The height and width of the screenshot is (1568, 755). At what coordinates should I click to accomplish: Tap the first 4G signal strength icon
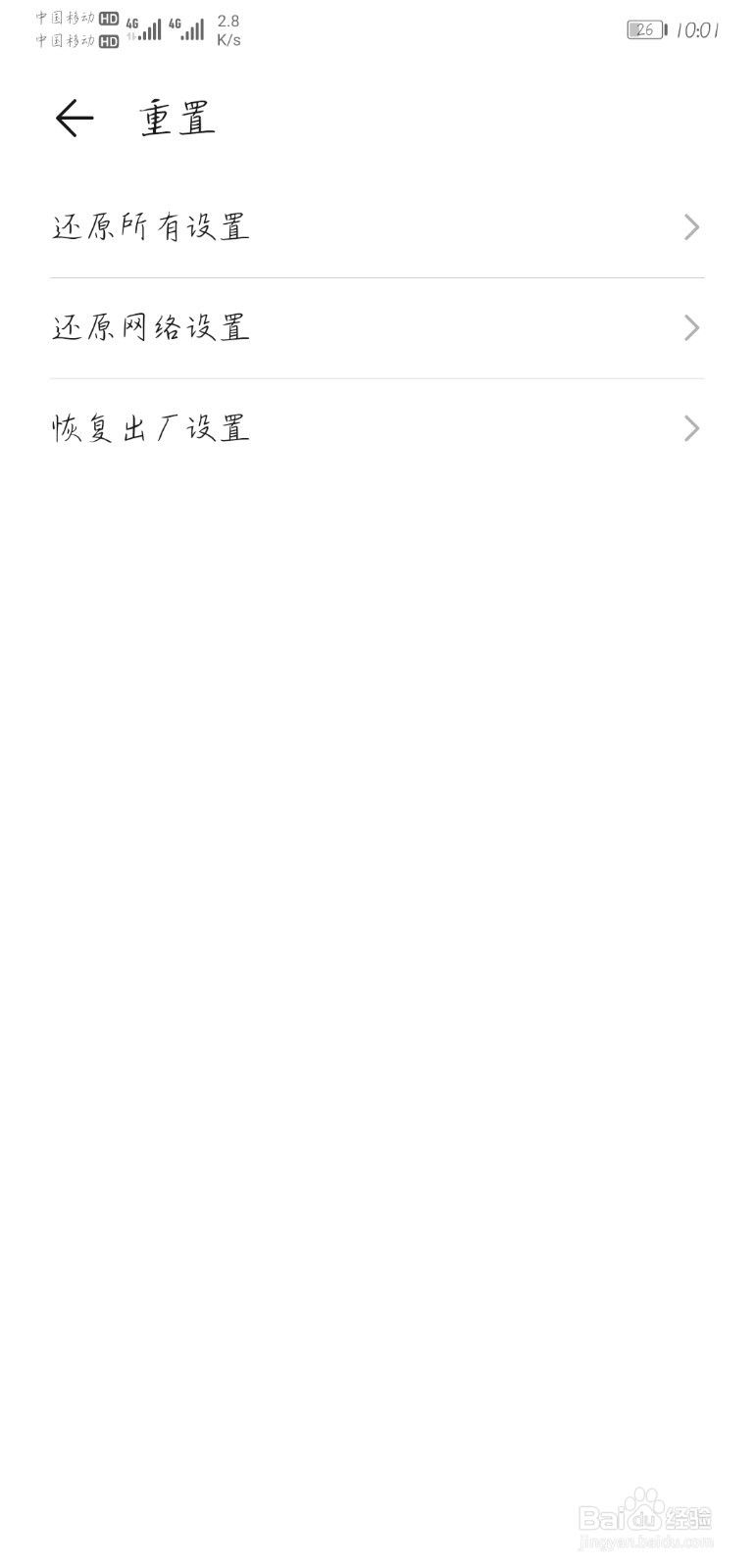click(x=142, y=27)
